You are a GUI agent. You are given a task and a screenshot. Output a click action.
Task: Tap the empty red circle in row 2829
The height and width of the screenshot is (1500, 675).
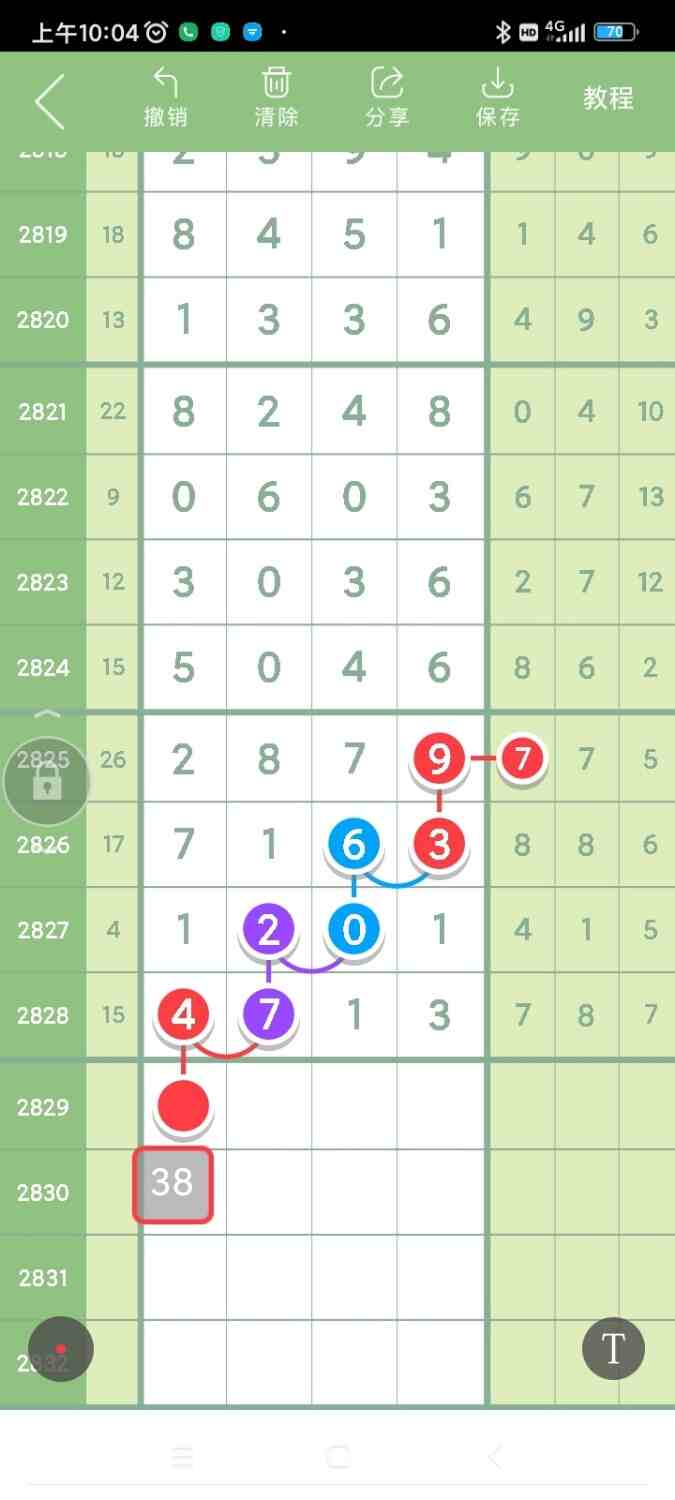pos(183,1105)
